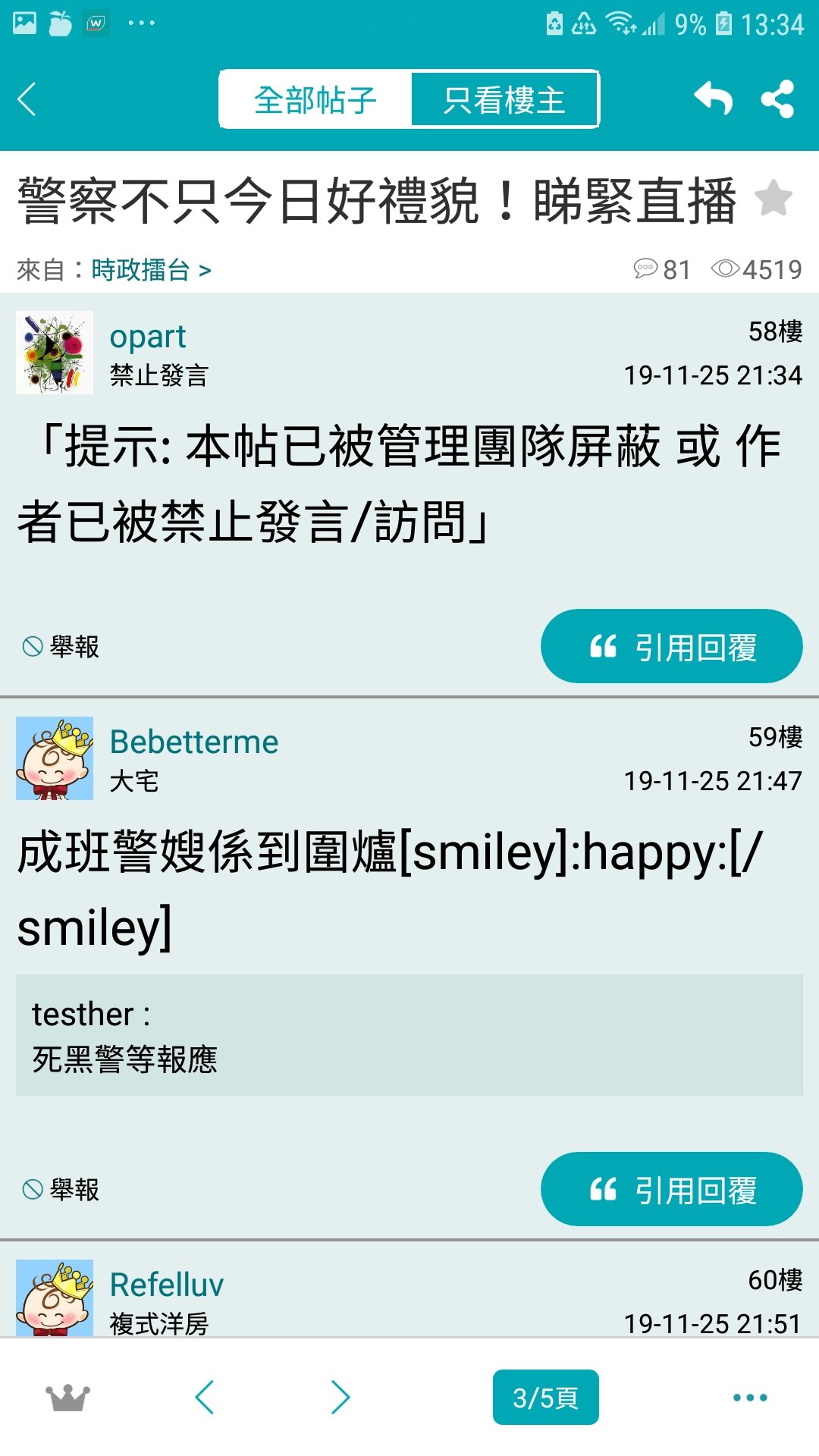This screenshot has height=1456, width=819.
Task: Open opart's profile avatar
Action: (55, 353)
